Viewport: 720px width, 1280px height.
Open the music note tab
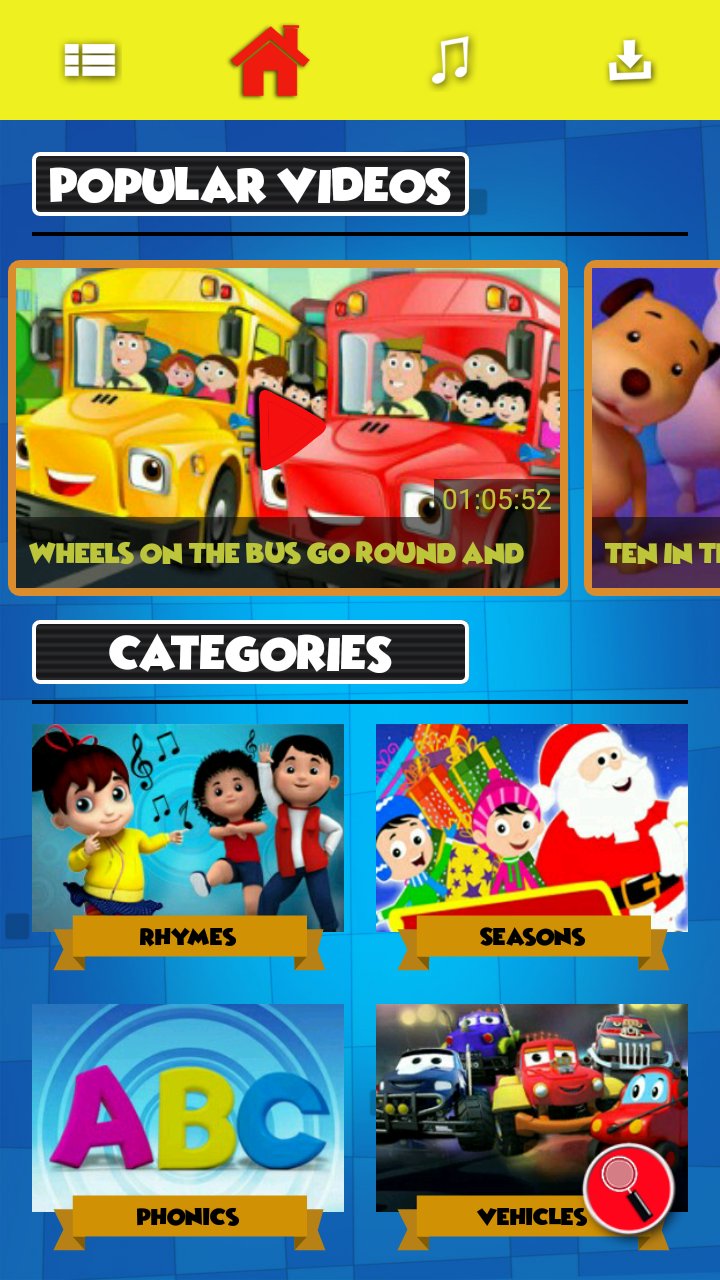point(450,61)
